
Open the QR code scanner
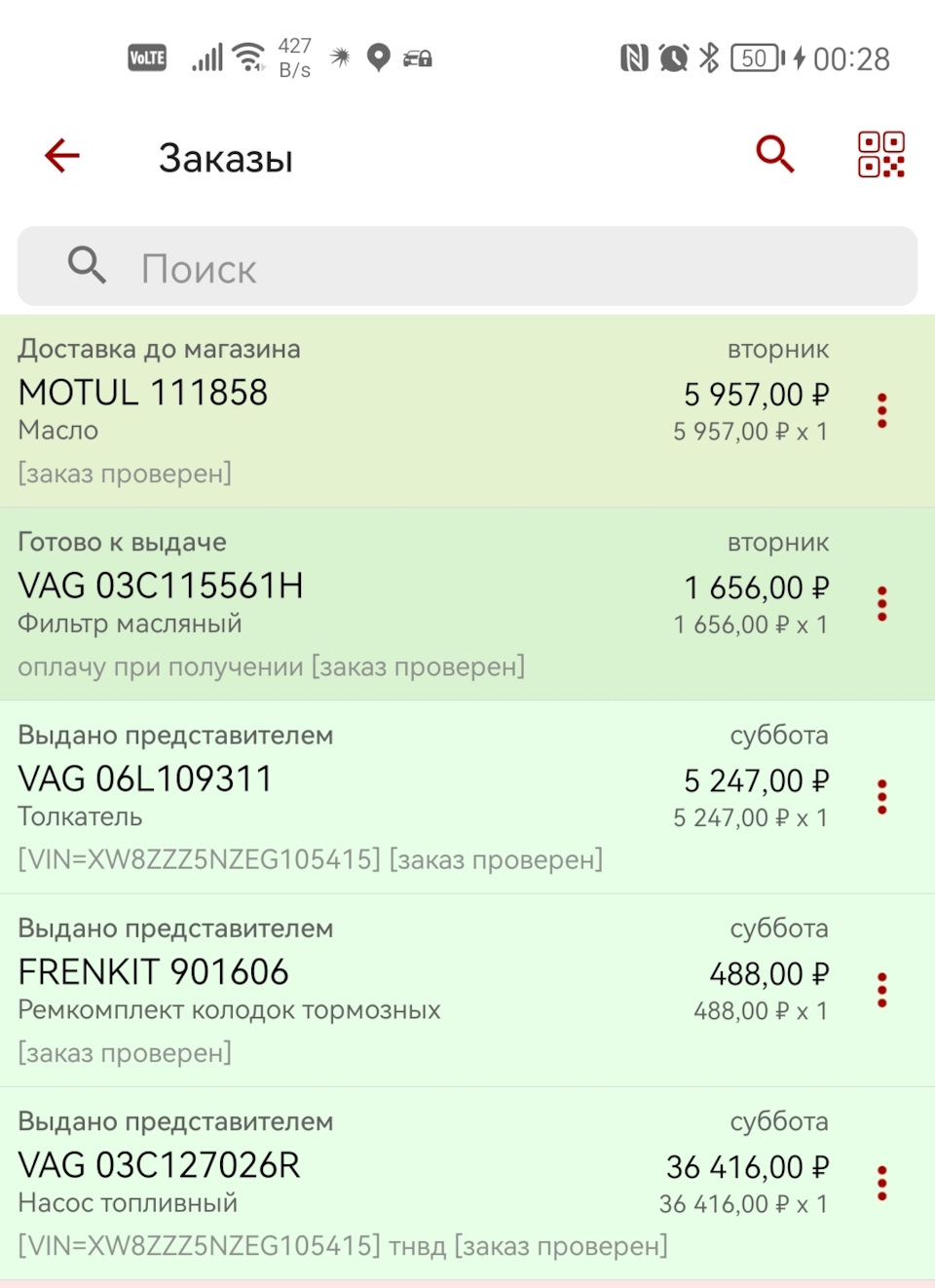pos(880,155)
